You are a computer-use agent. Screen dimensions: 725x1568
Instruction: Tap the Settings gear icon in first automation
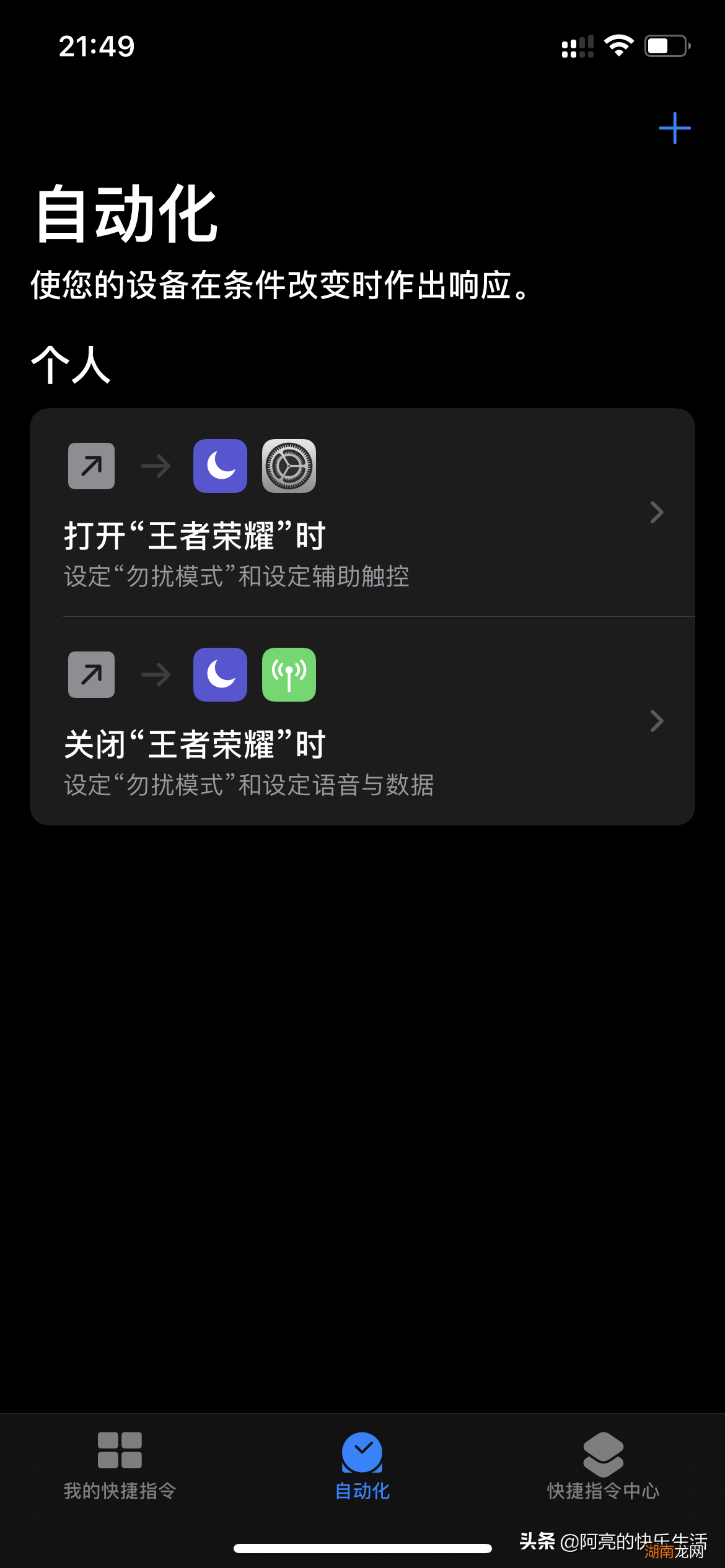pos(289,466)
